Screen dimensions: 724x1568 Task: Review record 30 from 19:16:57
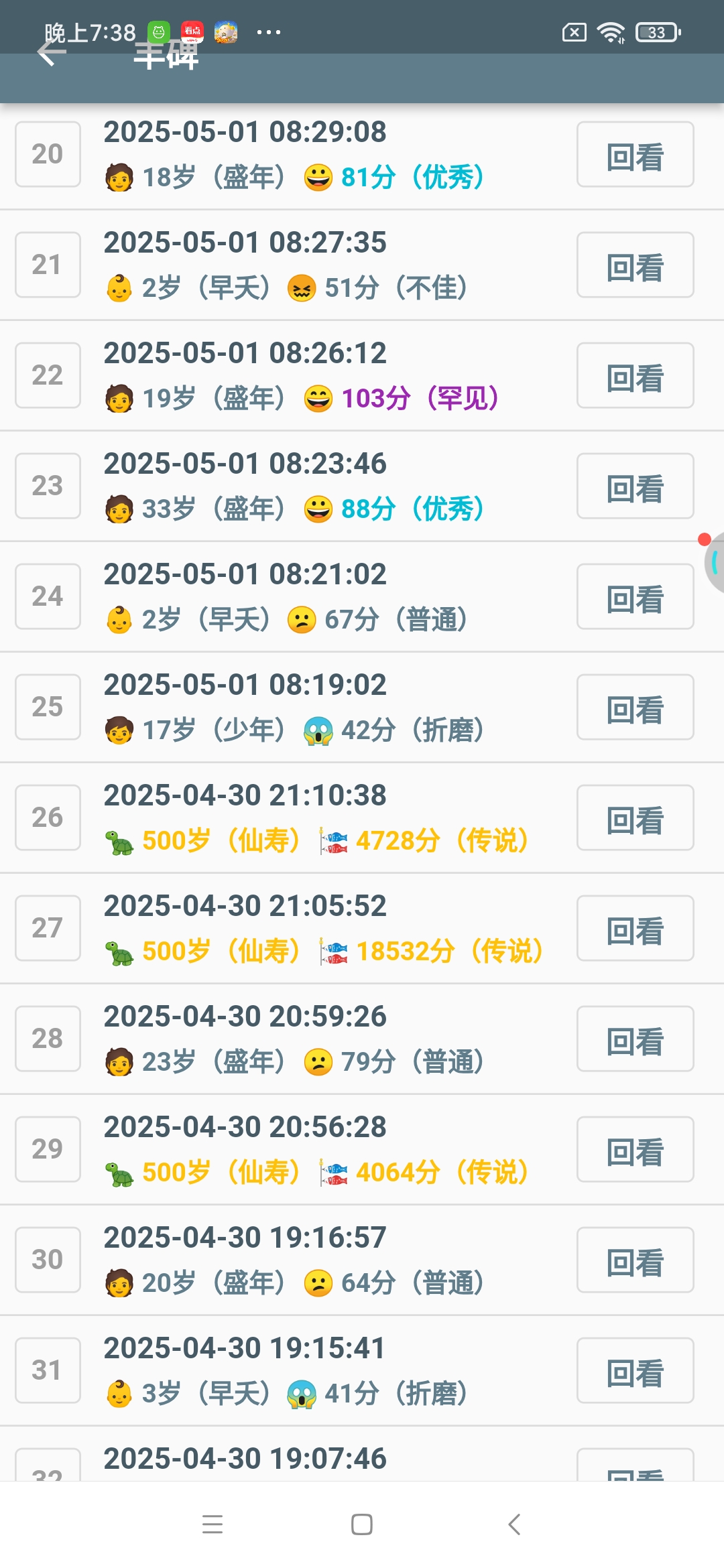[635, 1260]
